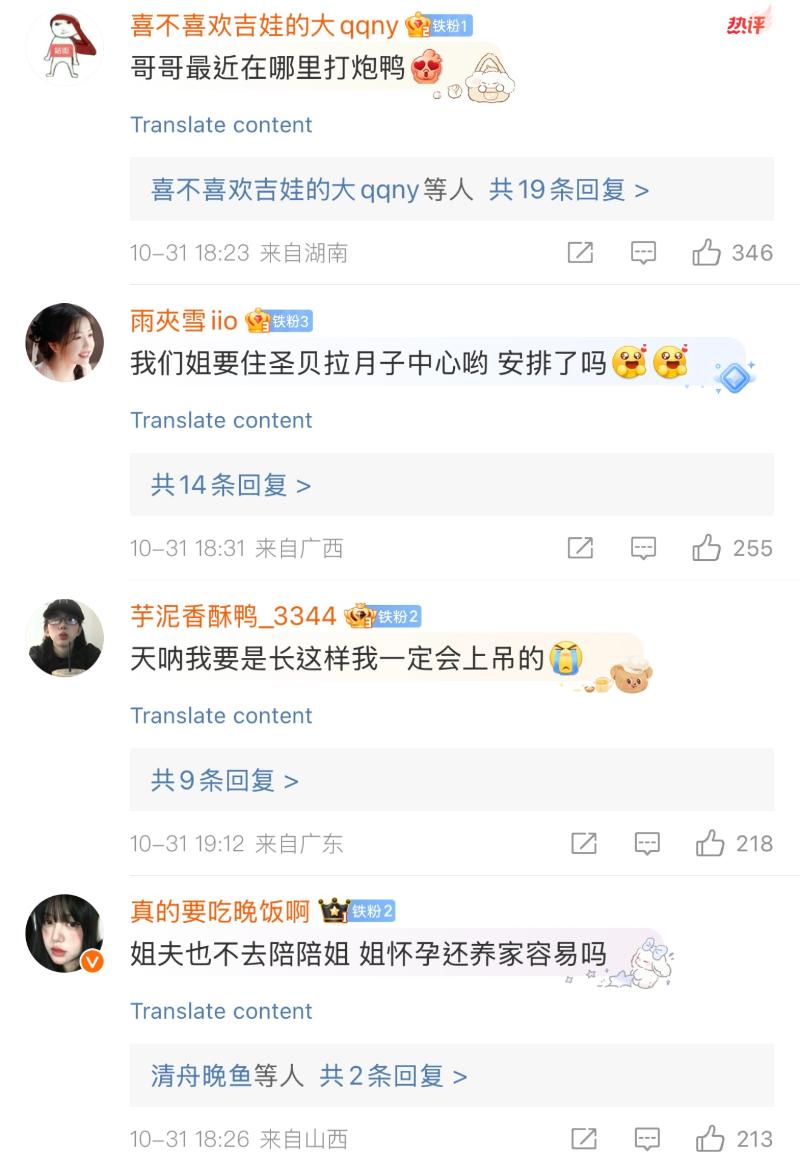Repost the 10-31 18:23 comment
The height and width of the screenshot is (1163, 800).
(580, 253)
